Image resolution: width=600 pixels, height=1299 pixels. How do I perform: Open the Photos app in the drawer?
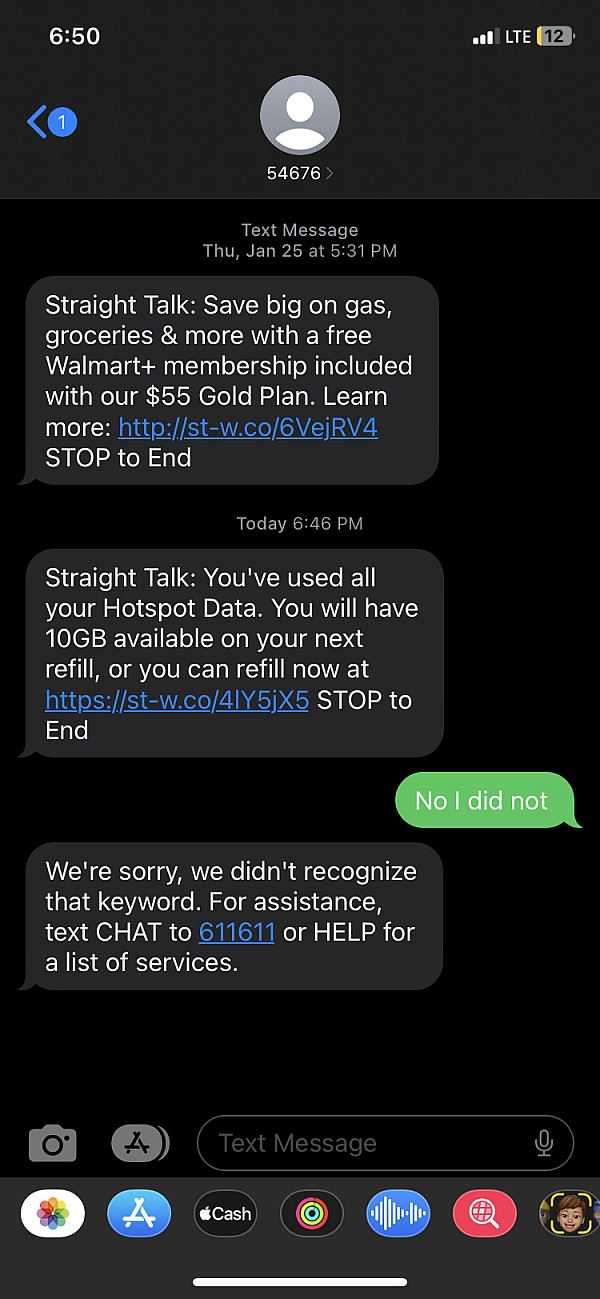coord(53,1214)
